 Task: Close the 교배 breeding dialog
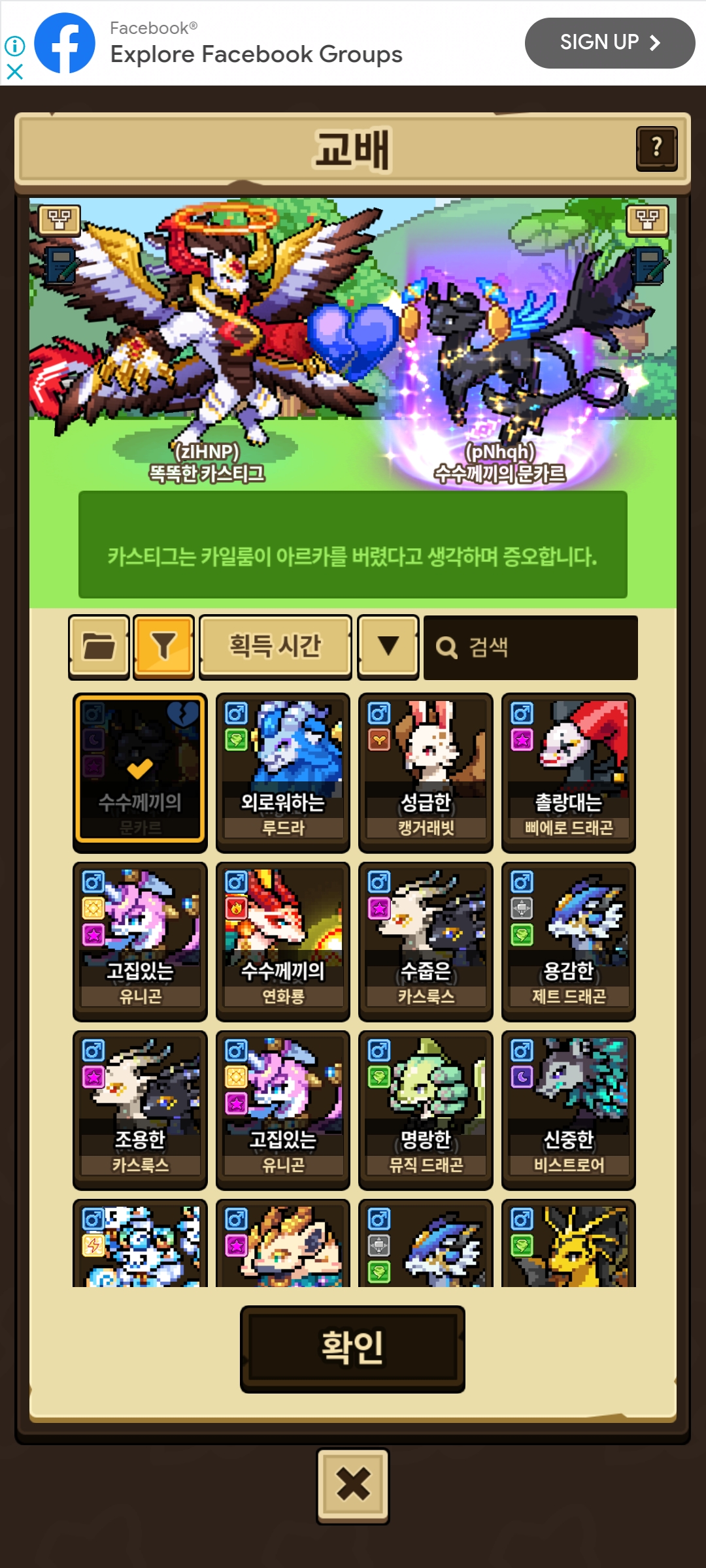(x=353, y=1485)
